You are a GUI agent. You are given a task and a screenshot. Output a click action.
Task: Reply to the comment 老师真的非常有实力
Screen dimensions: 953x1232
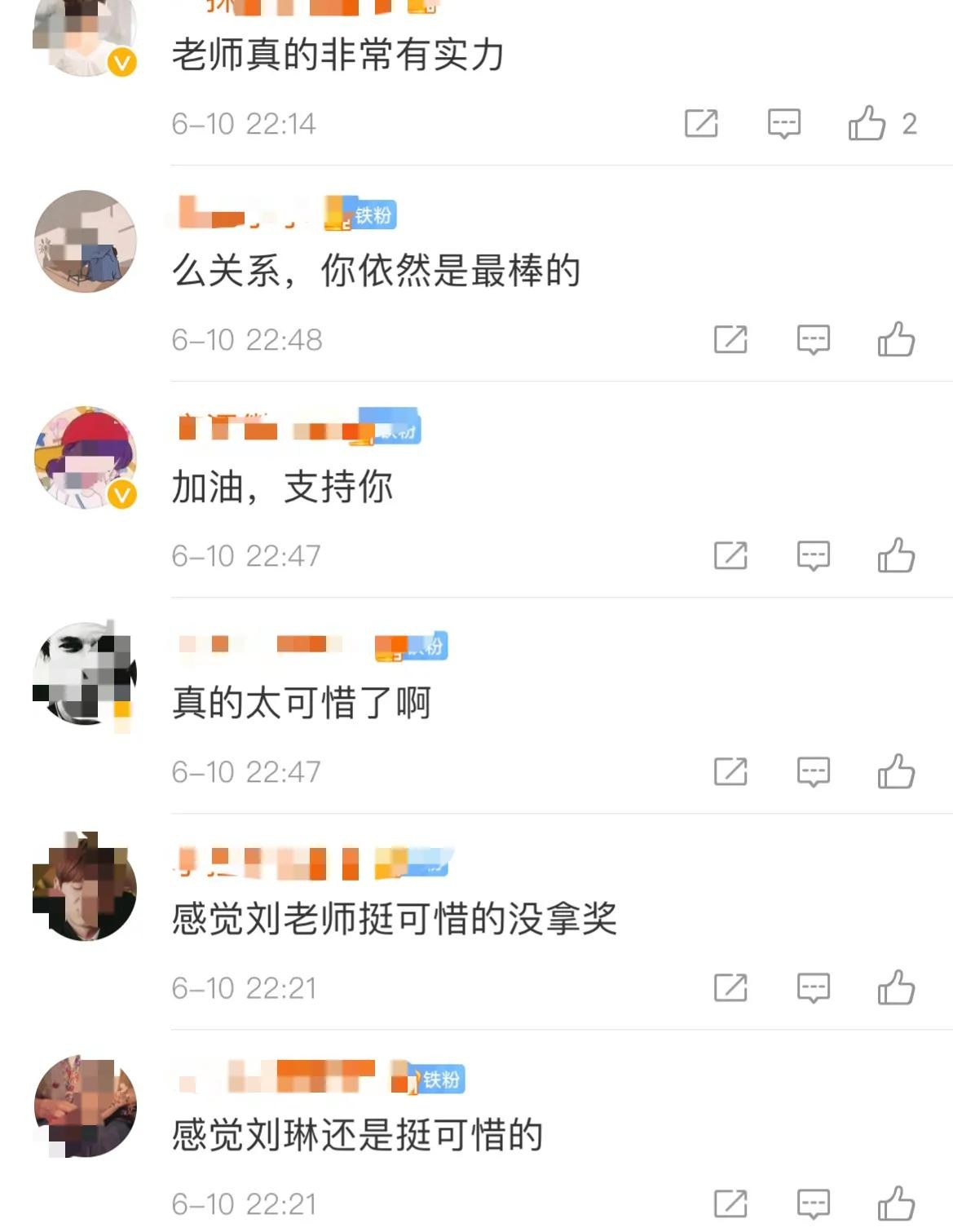click(x=784, y=124)
